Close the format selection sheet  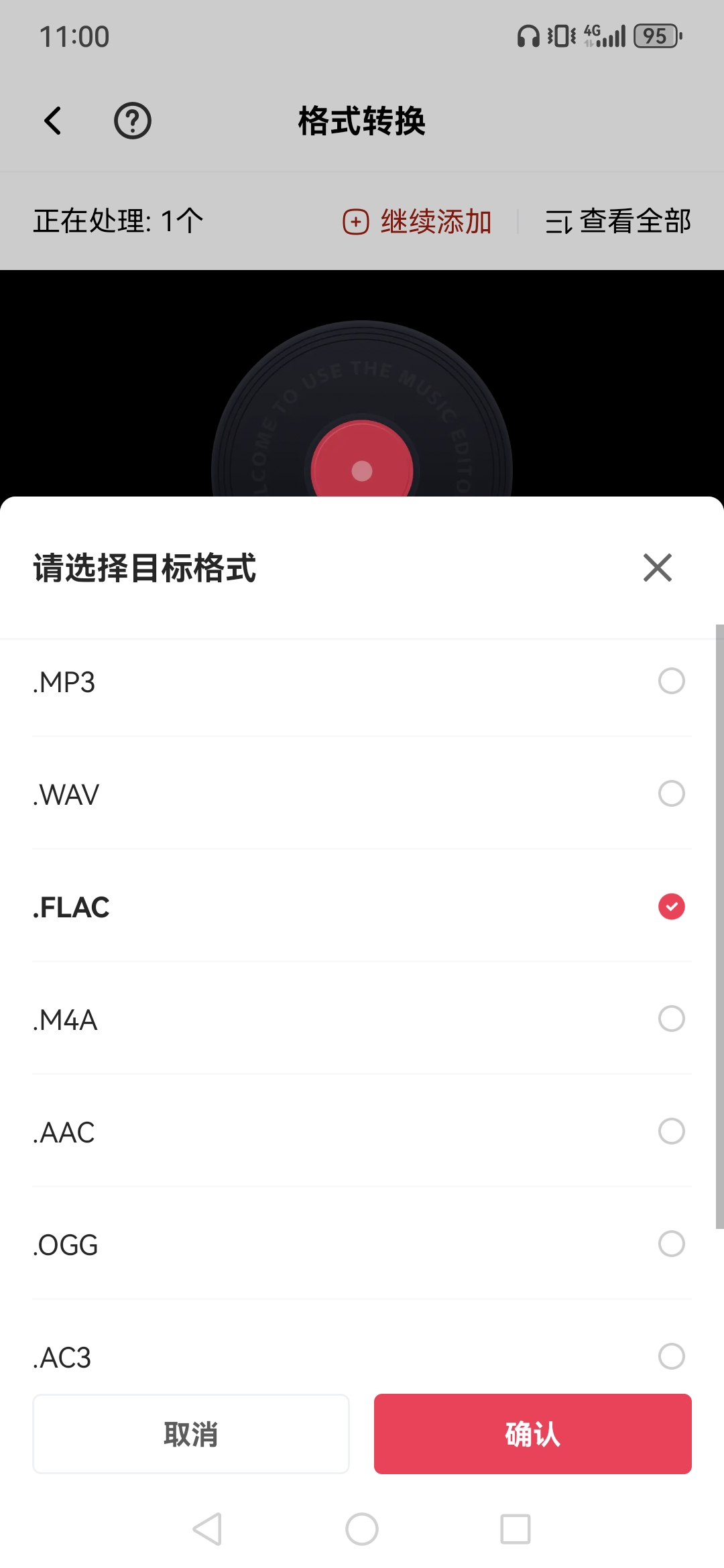point(657,568)
